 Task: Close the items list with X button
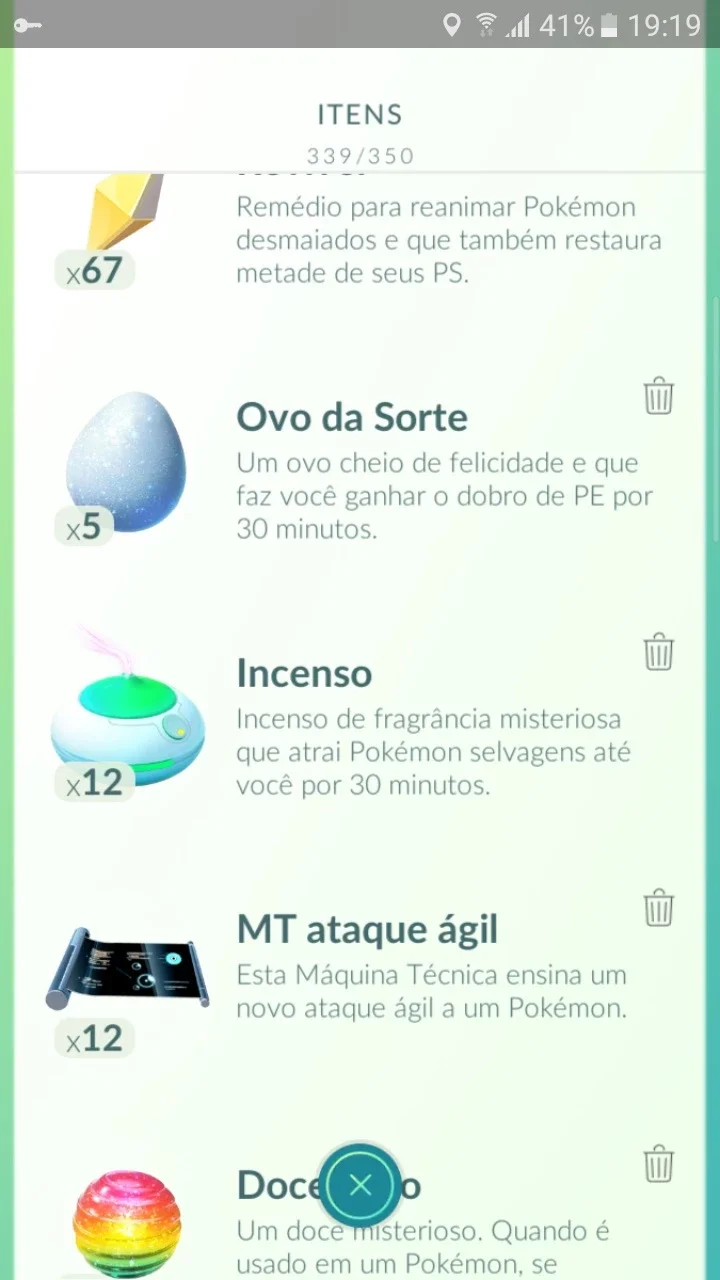point(360,1185)
